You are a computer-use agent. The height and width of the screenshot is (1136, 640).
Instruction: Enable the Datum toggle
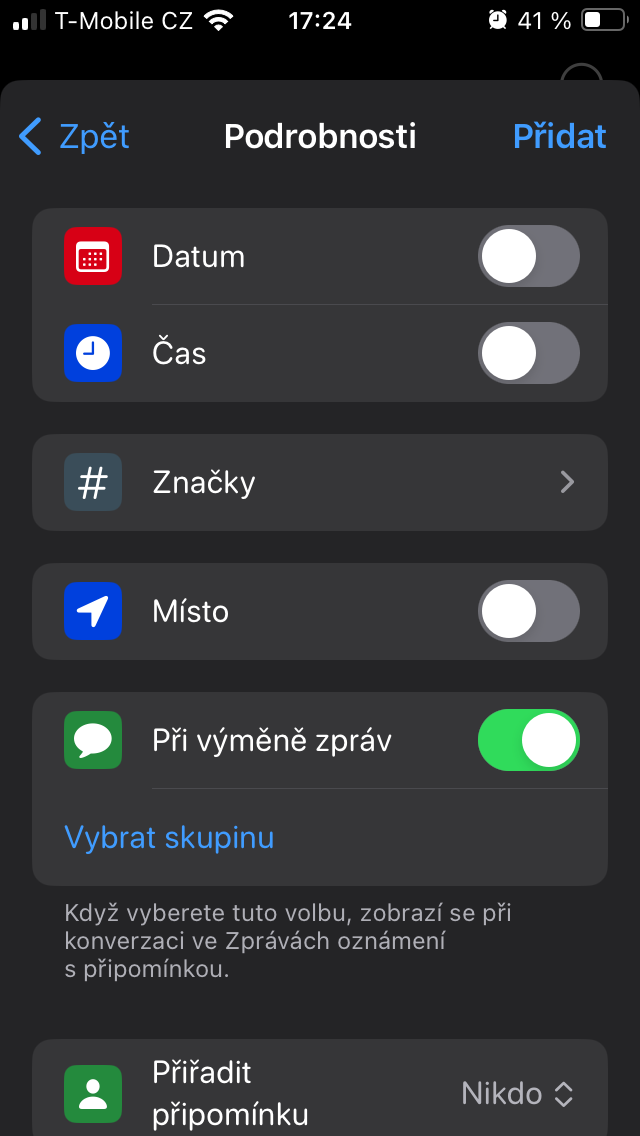pyautogui.click(x=528, y=257)
